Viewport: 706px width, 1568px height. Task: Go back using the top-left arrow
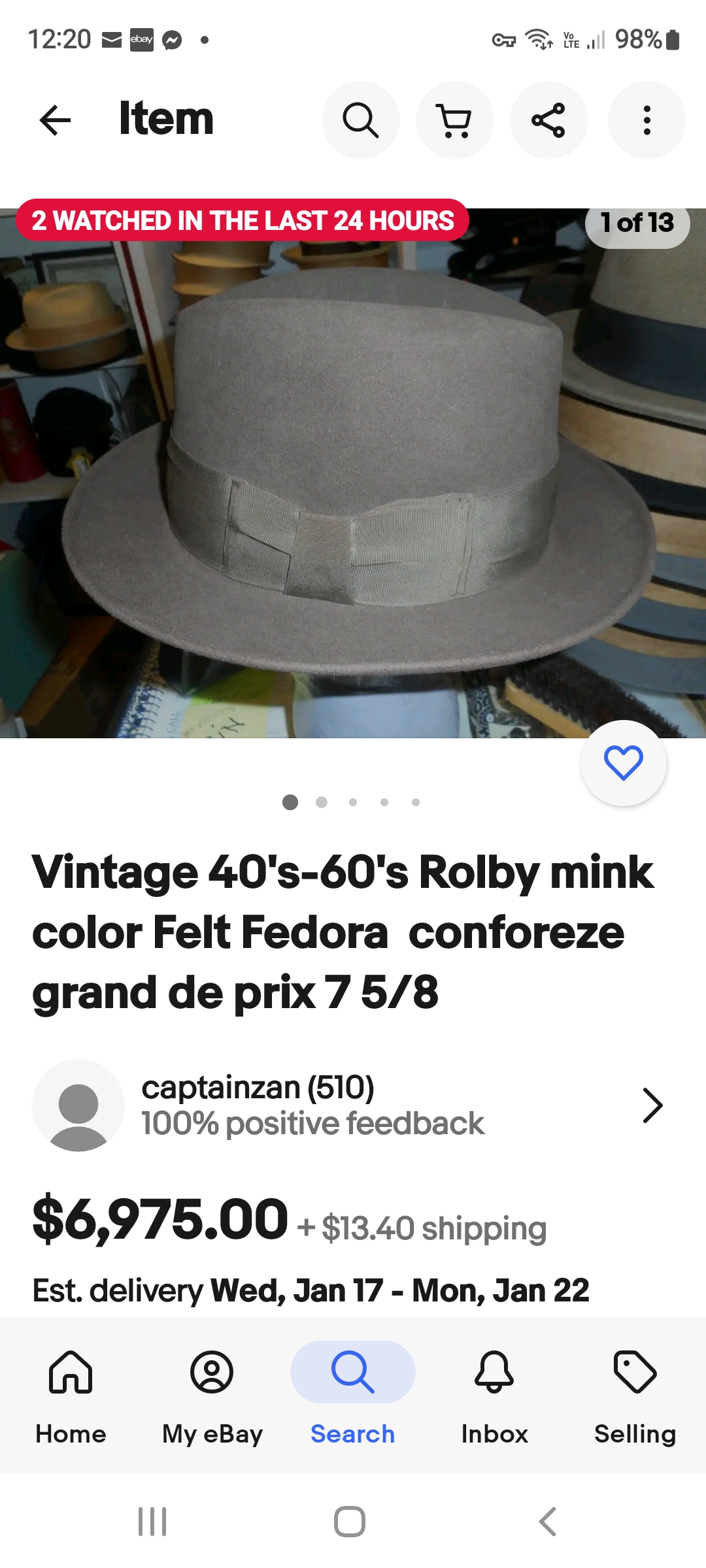(x=55, y=120)
